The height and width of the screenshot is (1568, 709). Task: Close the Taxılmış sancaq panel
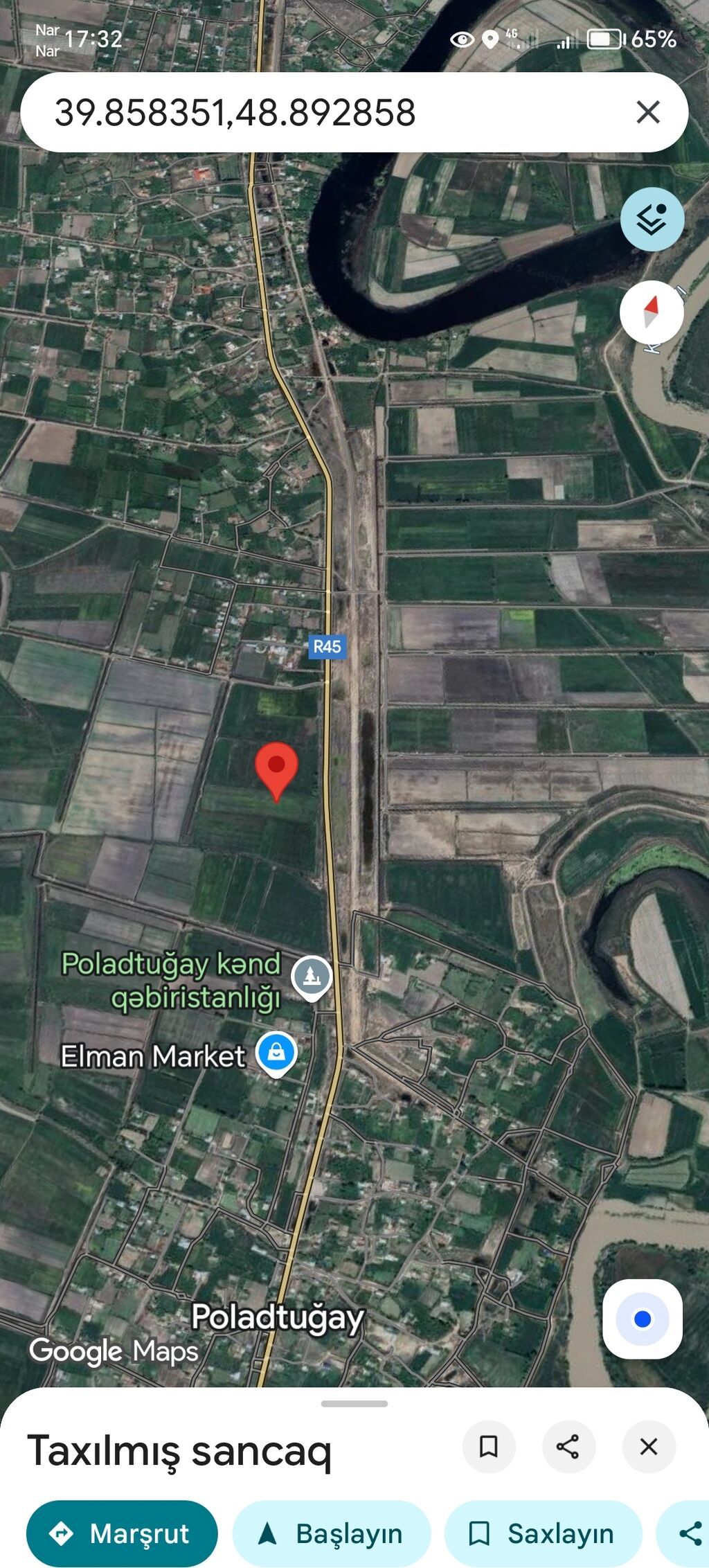[648, 1447]
